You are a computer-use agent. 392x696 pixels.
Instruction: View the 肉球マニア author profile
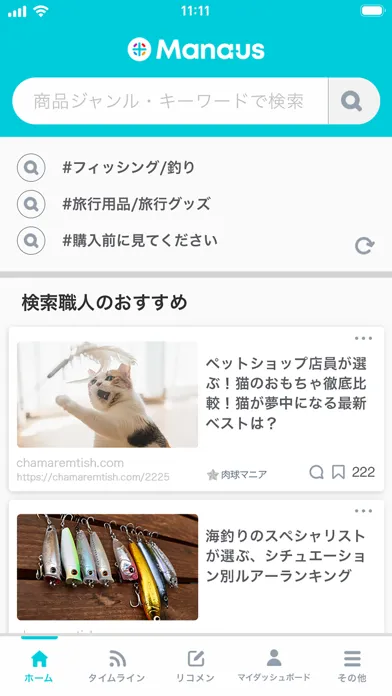tap(237, 475)
